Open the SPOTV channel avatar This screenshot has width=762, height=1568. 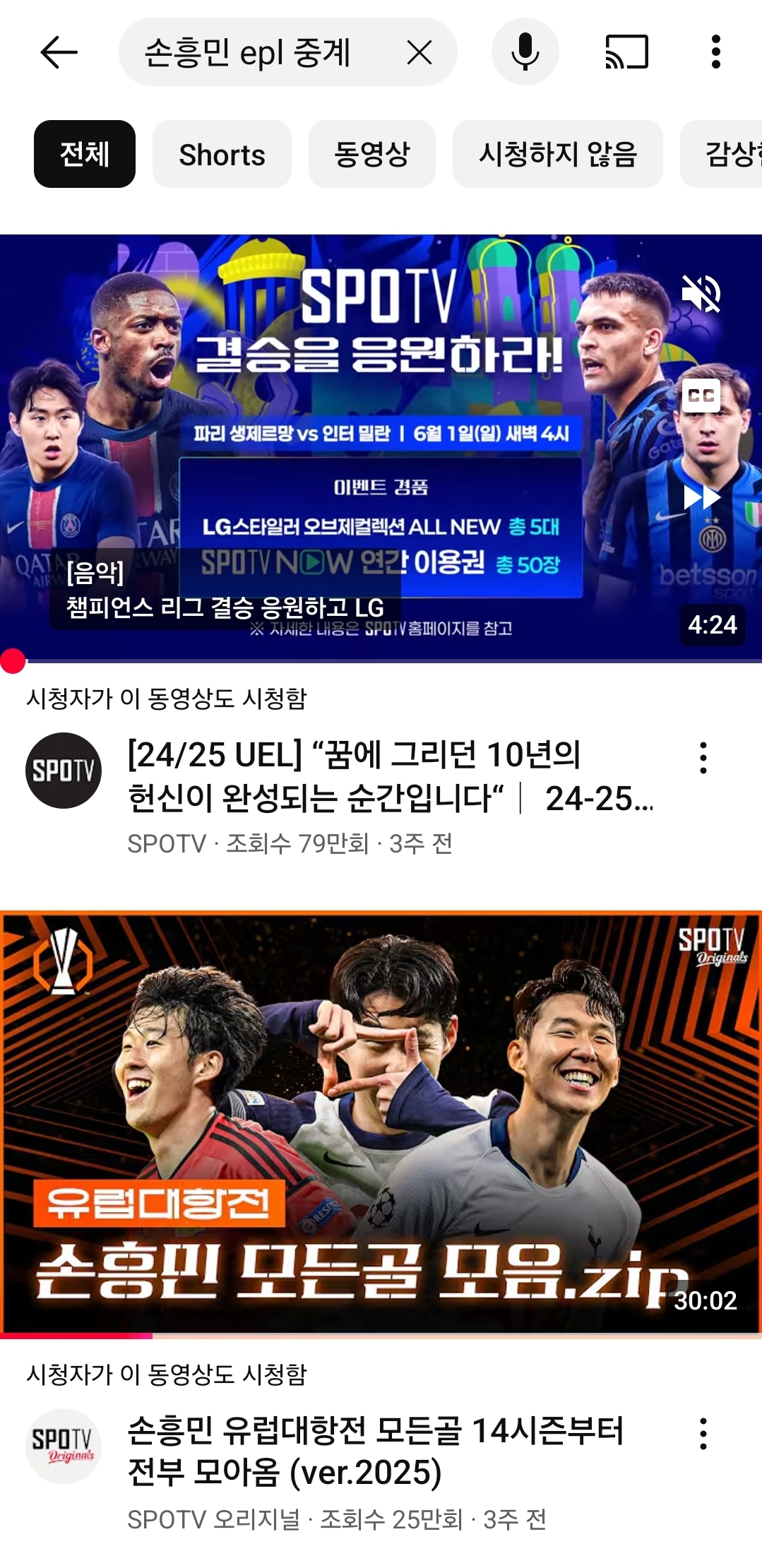click(64, 771)
